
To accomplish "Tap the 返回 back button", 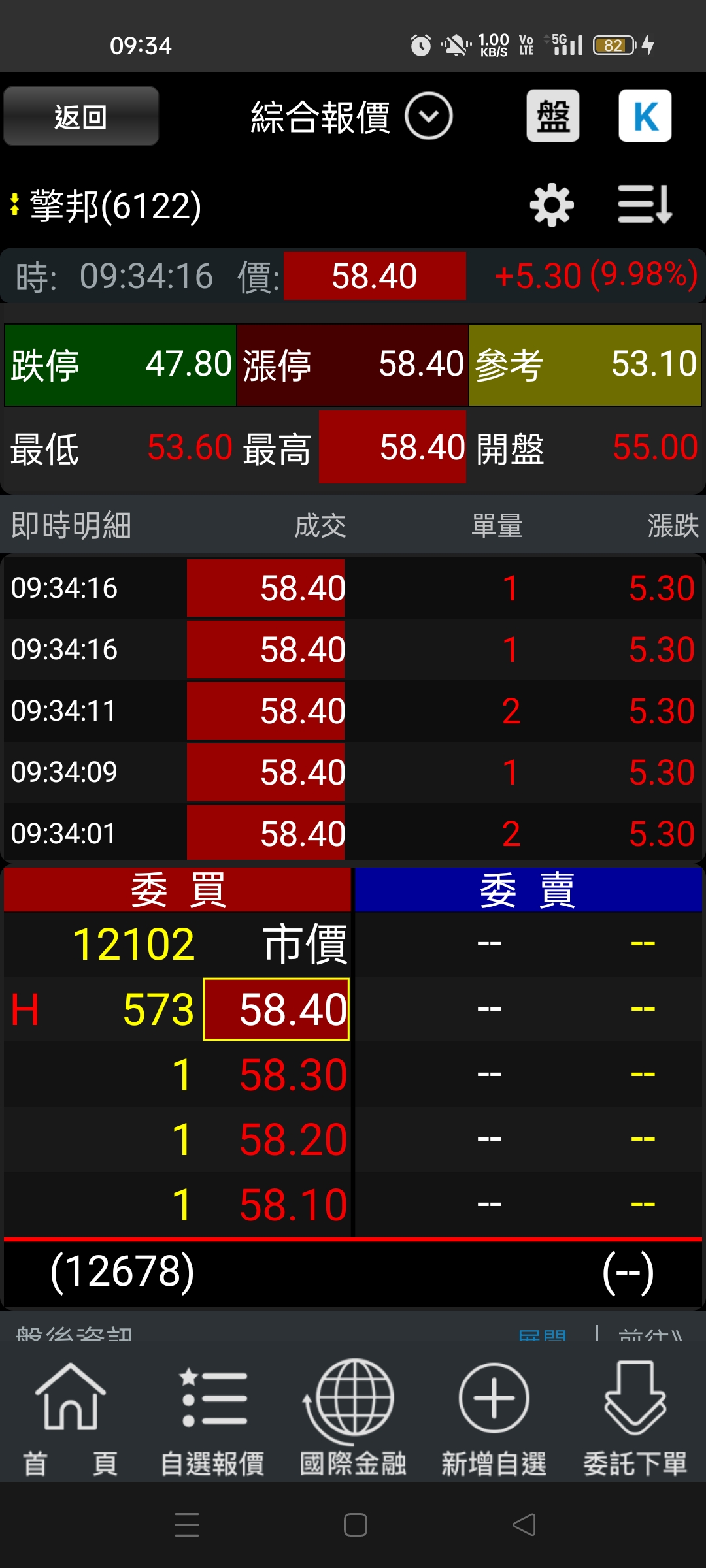I will point(80,116).
